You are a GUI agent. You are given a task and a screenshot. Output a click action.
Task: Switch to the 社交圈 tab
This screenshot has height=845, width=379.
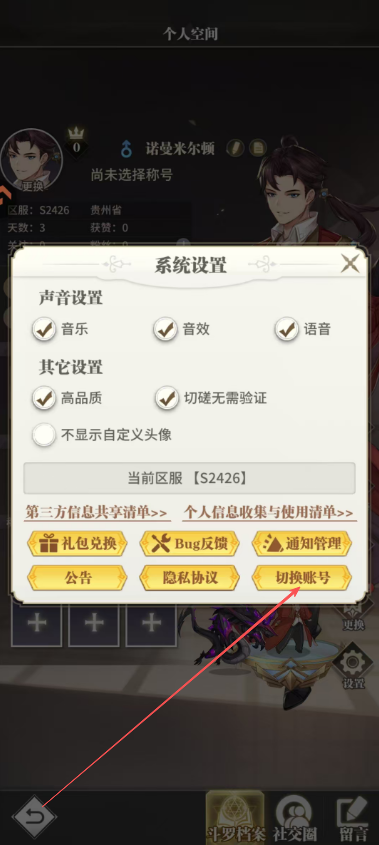click(x=294, y=818)
